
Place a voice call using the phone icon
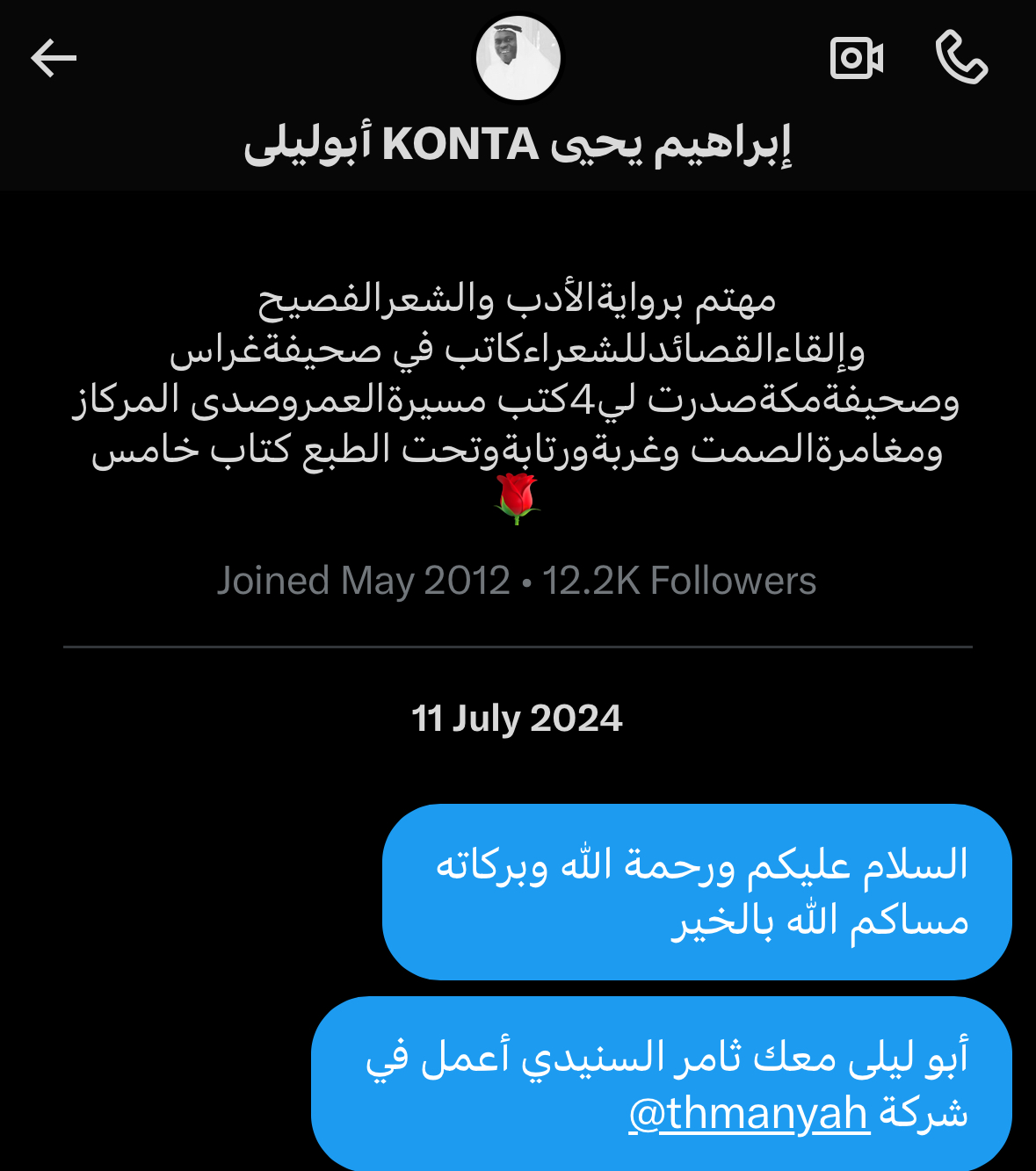(963, 57)
